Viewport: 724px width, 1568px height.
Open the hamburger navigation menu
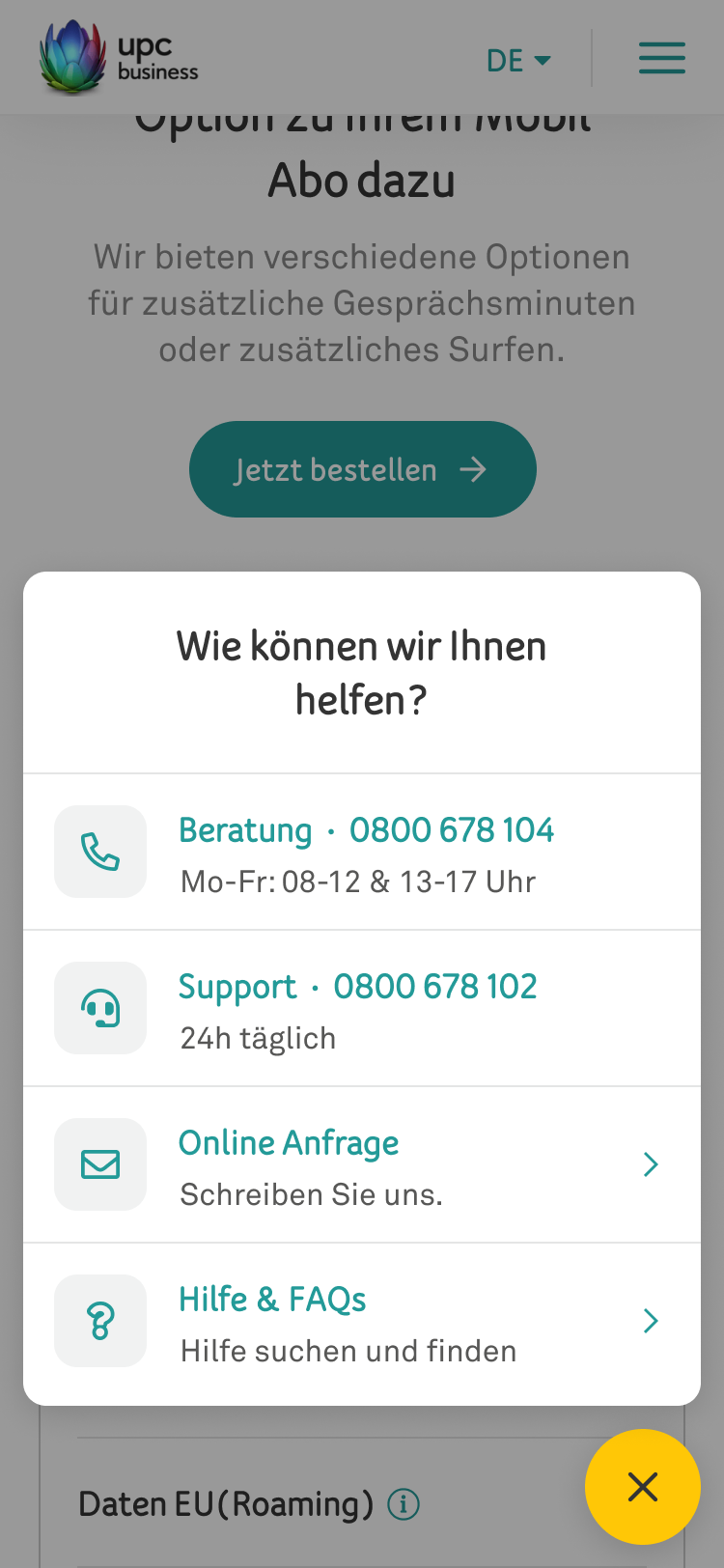(661, 57)
